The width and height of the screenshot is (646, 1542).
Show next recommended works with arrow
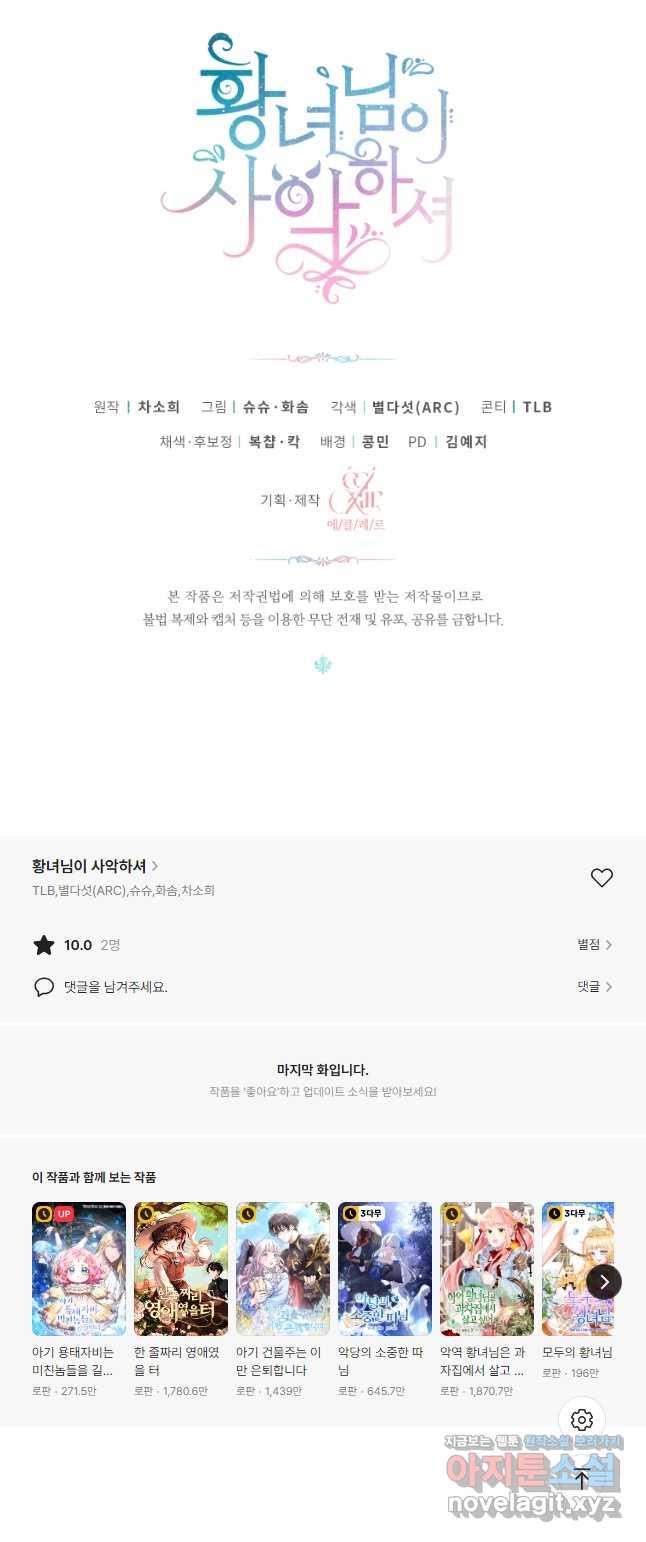pyautogui.click(x=604, y=1281)
